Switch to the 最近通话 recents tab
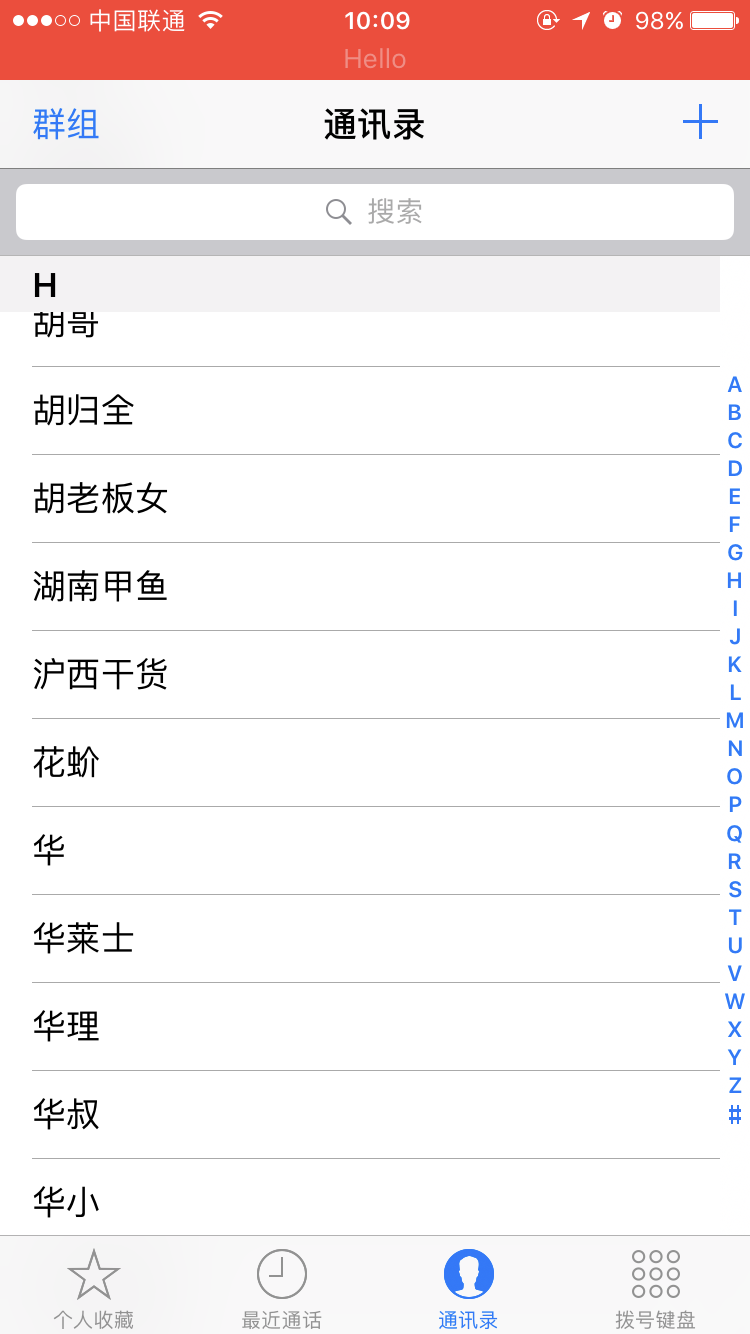Viewport: 750px width, 1334px height. click(x=281, y=1288)
